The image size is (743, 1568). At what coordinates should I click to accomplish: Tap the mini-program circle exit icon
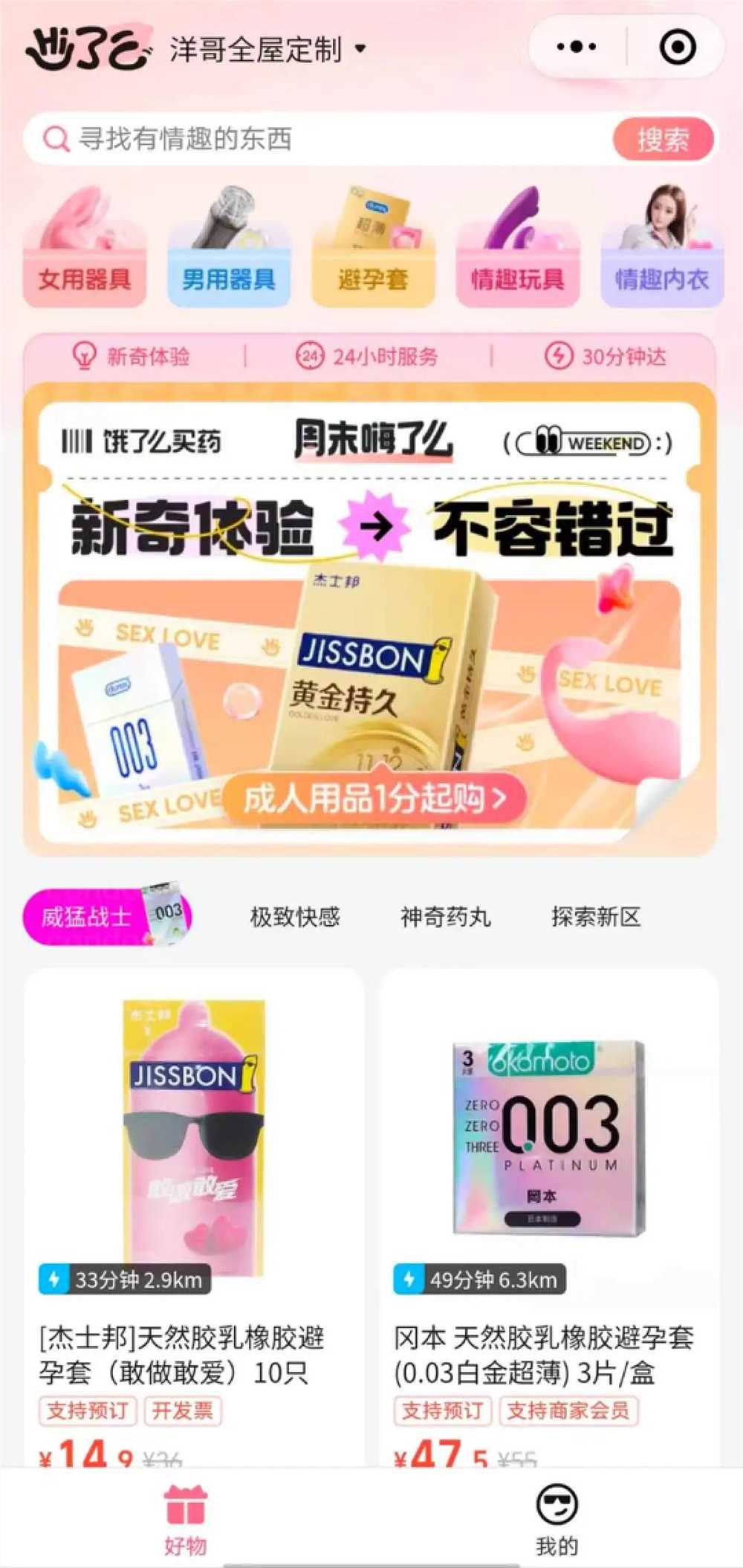tap(675, 47)
